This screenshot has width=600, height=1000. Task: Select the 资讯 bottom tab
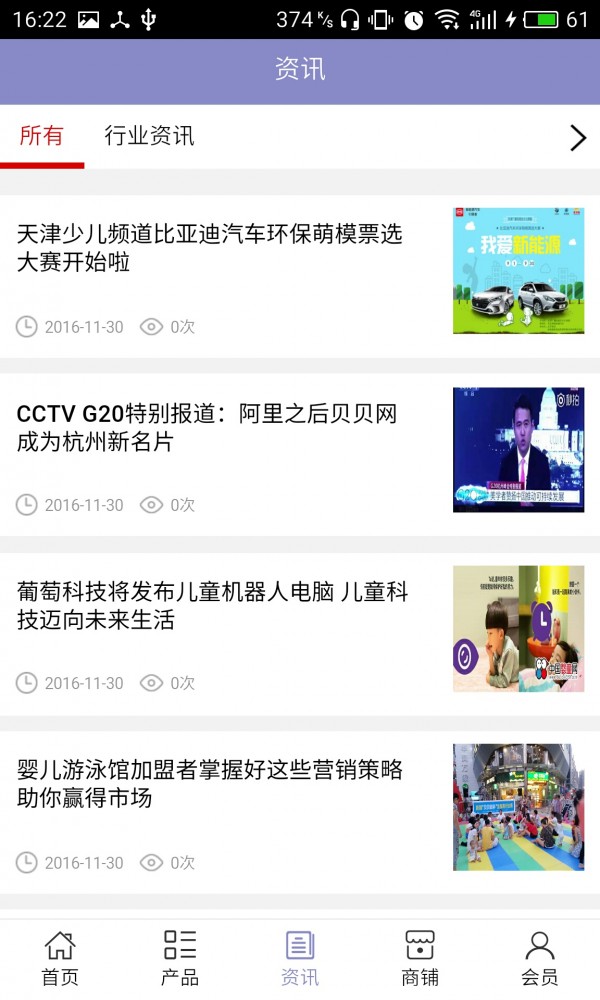point(300,958)
